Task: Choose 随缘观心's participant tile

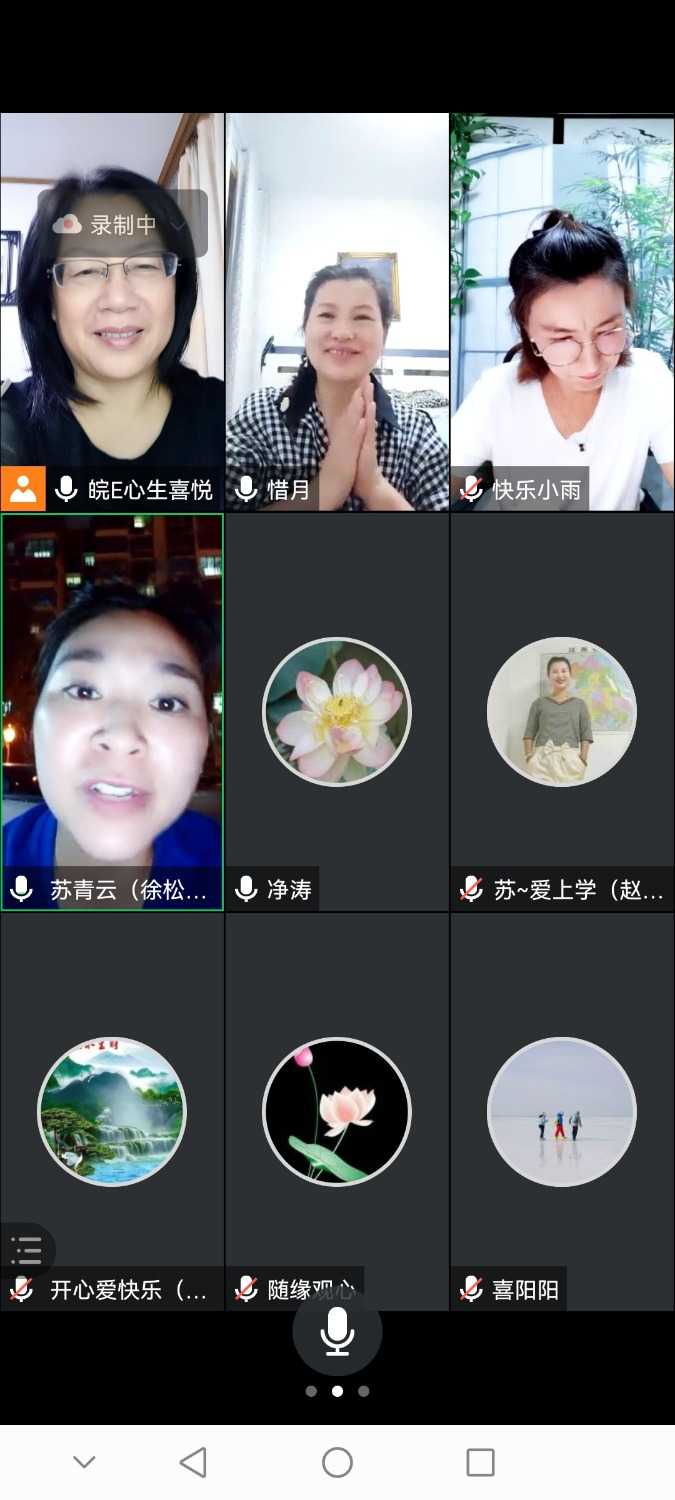Action: (337, 1110)
